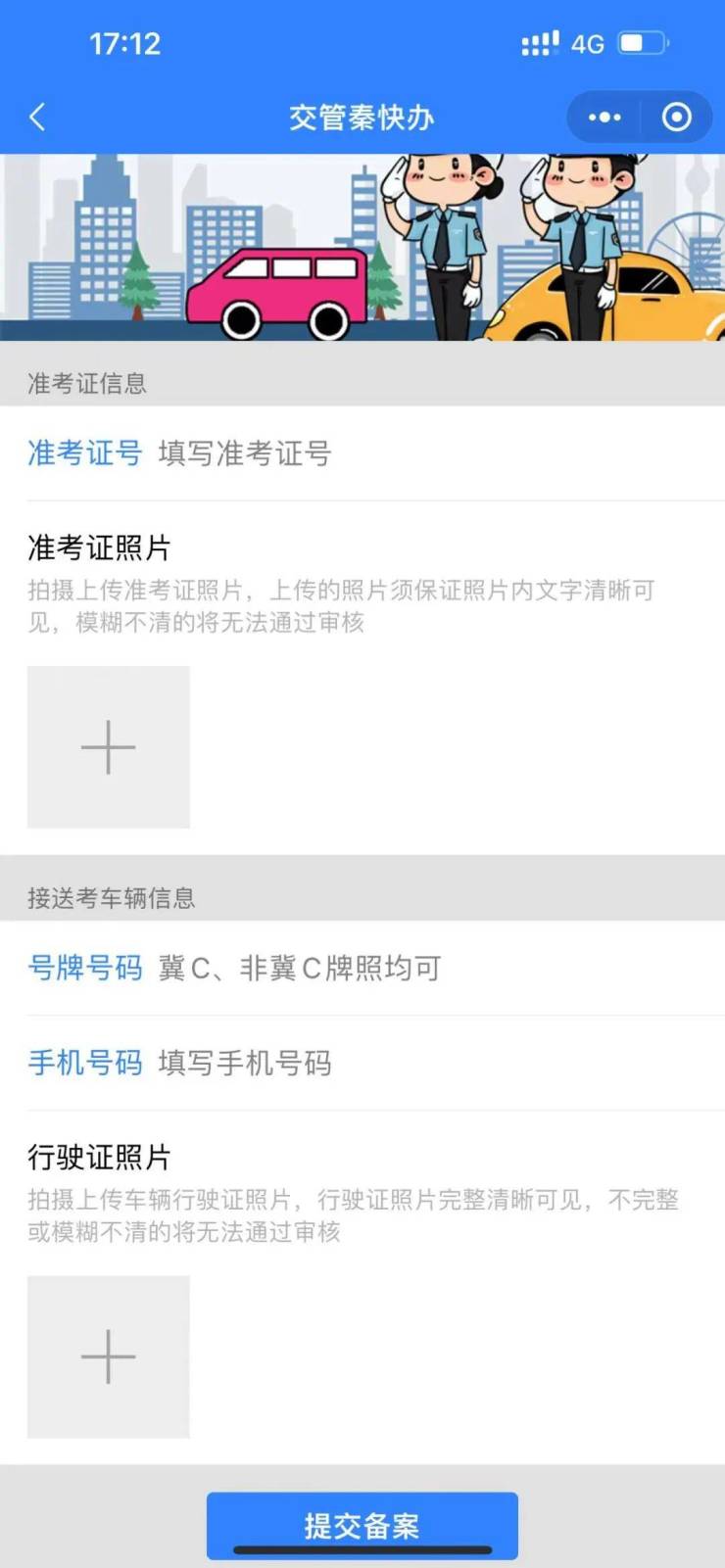
Task: Enter the 准考证号 field
Action: 392,453
